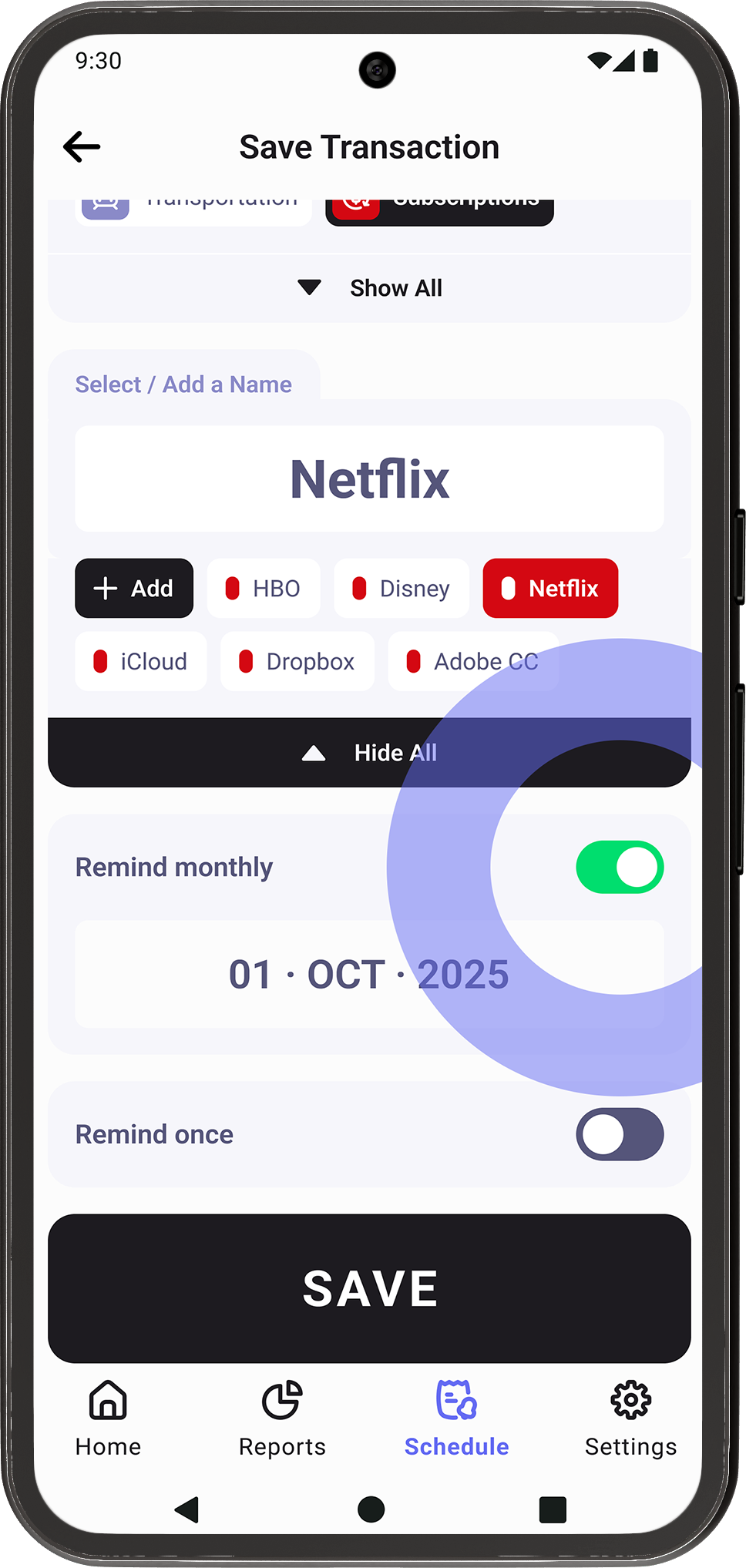Tap the system back button
Viewport: 746px width, 1568px height.
(187, 1509)
